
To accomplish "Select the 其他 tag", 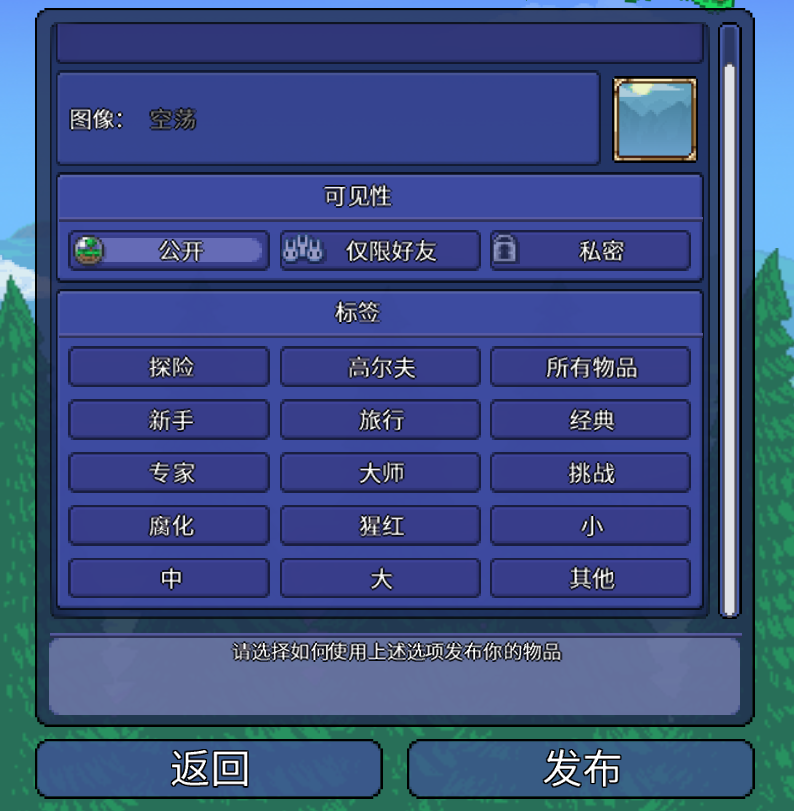I will coord(590,578).
